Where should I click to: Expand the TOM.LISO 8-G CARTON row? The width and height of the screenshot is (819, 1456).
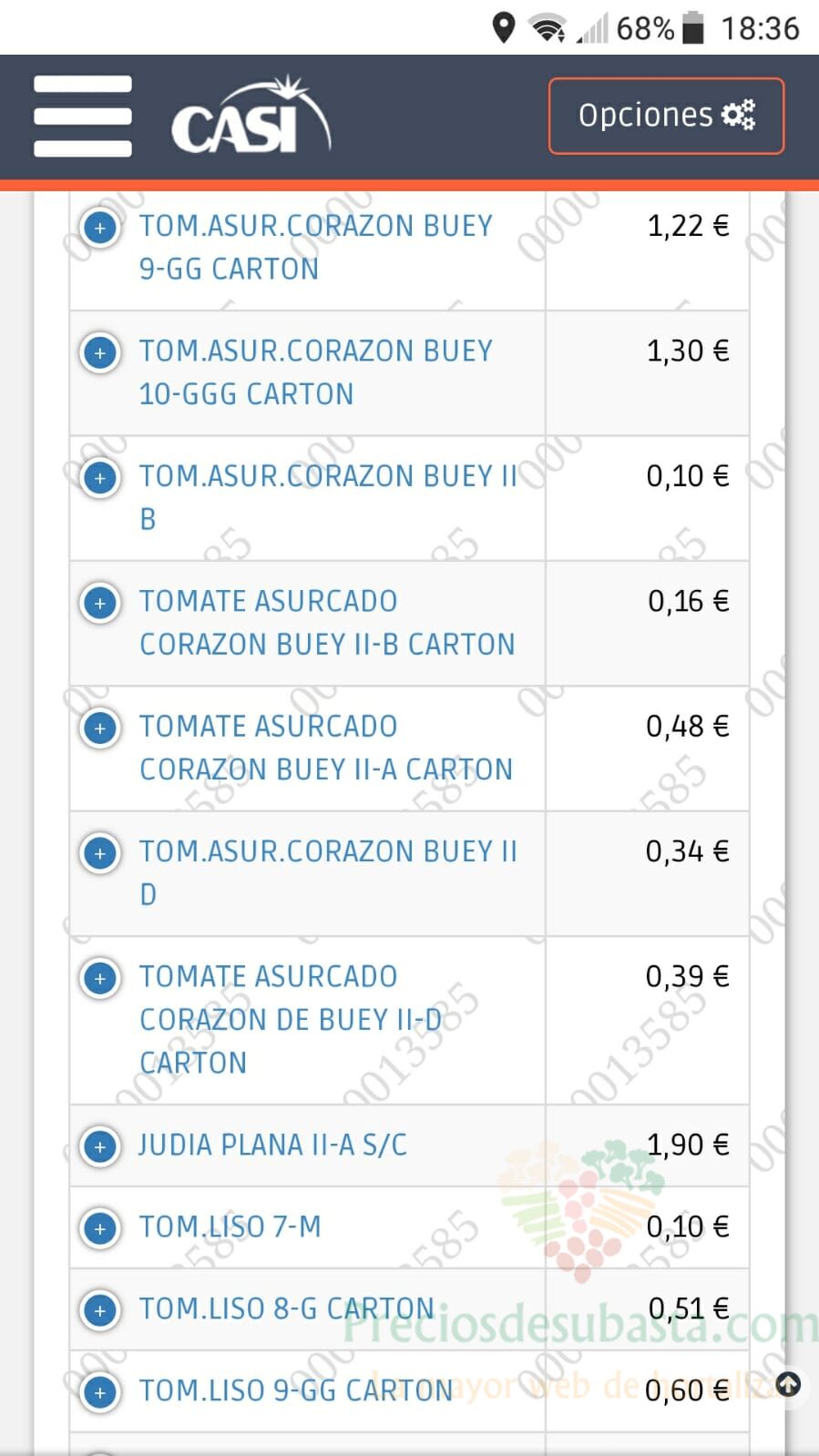tap(100, 1309)
